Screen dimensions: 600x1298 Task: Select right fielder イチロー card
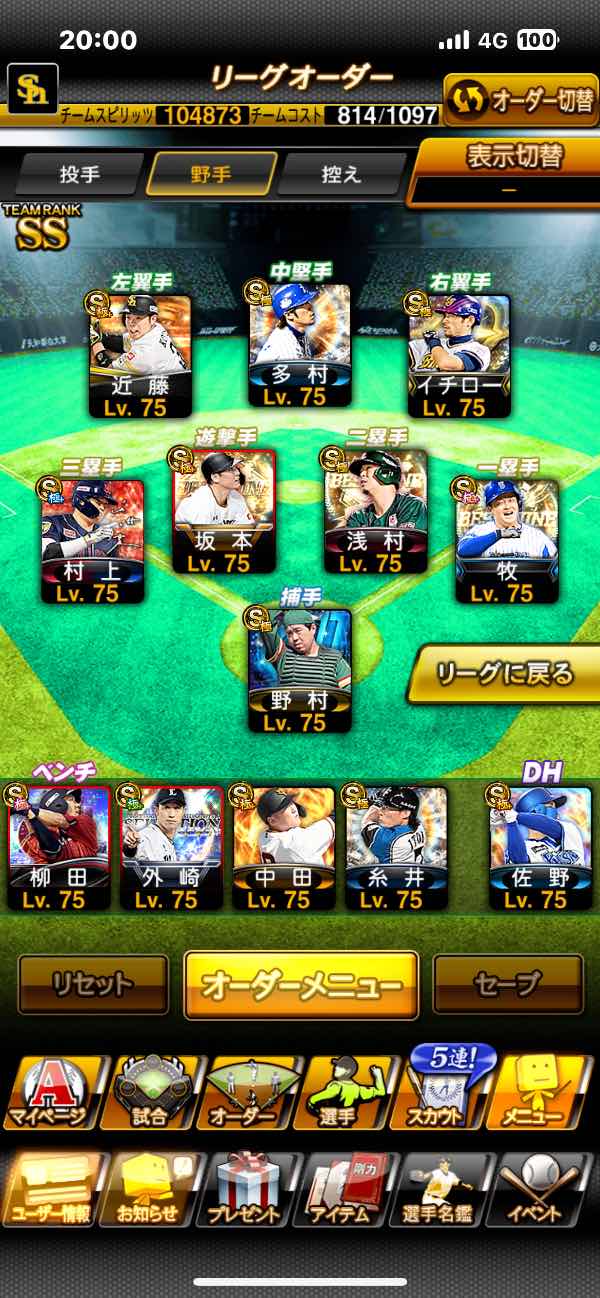[x=459, y=355]
